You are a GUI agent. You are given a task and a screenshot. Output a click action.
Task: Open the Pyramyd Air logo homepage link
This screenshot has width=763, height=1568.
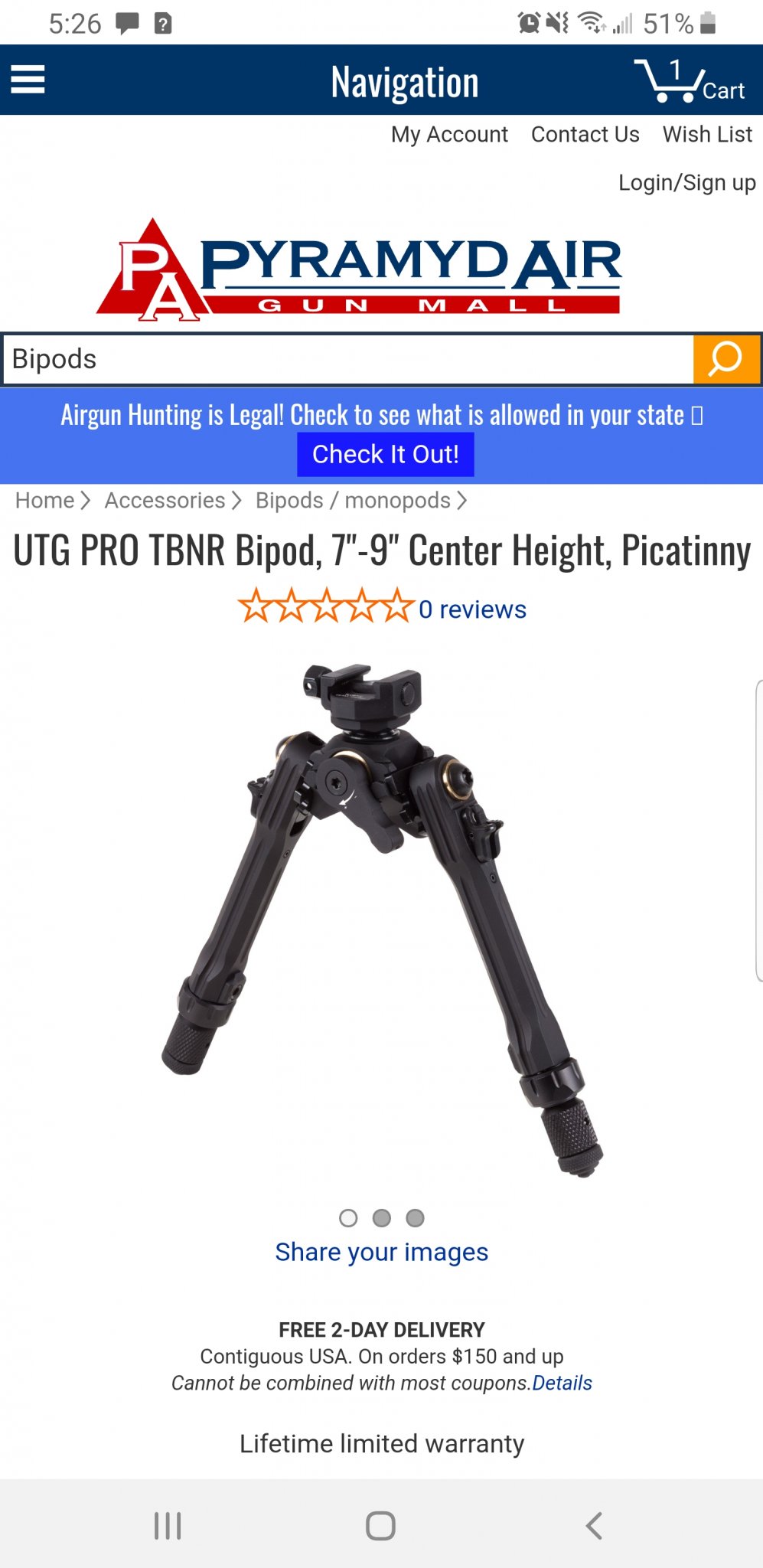[x=360, y=269]
